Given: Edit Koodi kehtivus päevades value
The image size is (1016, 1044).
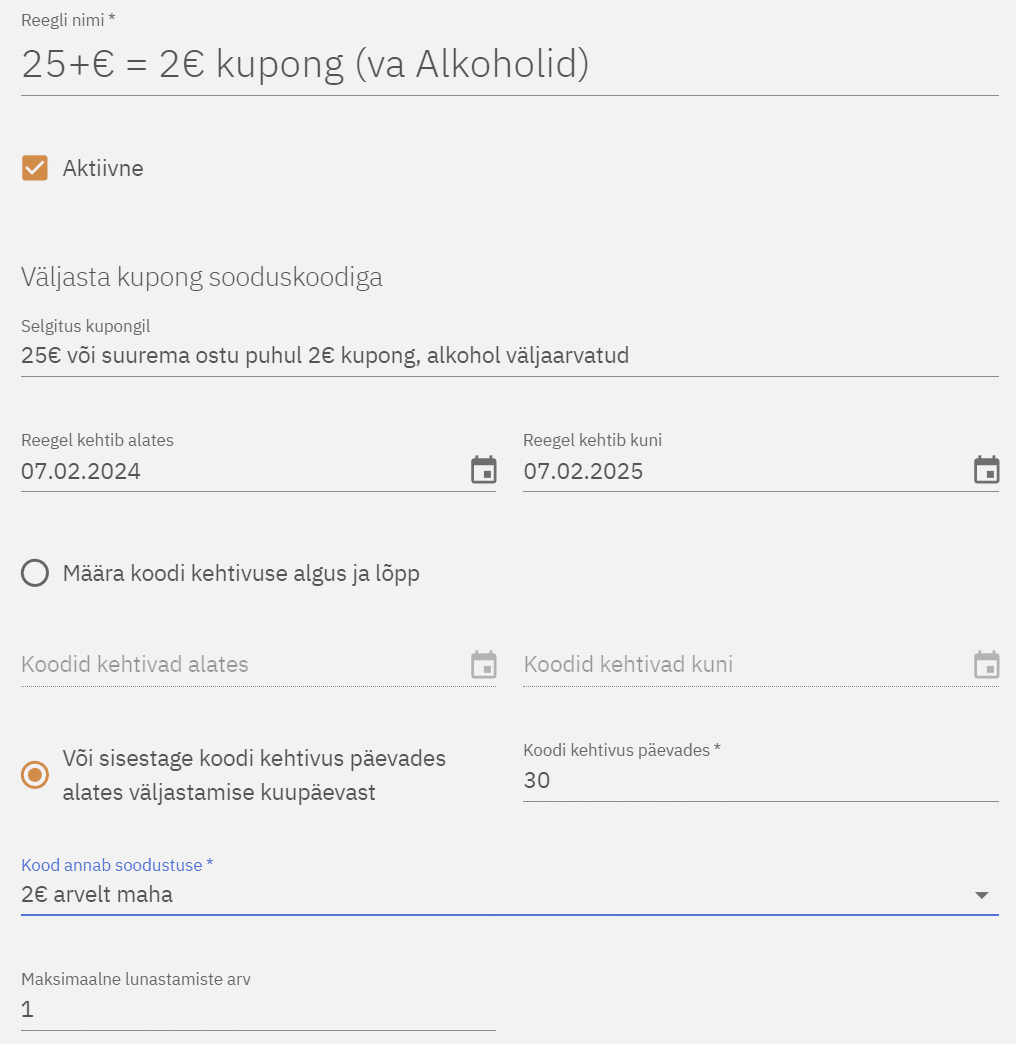Looking at the screenshot, I should click(x=760, y=781).
